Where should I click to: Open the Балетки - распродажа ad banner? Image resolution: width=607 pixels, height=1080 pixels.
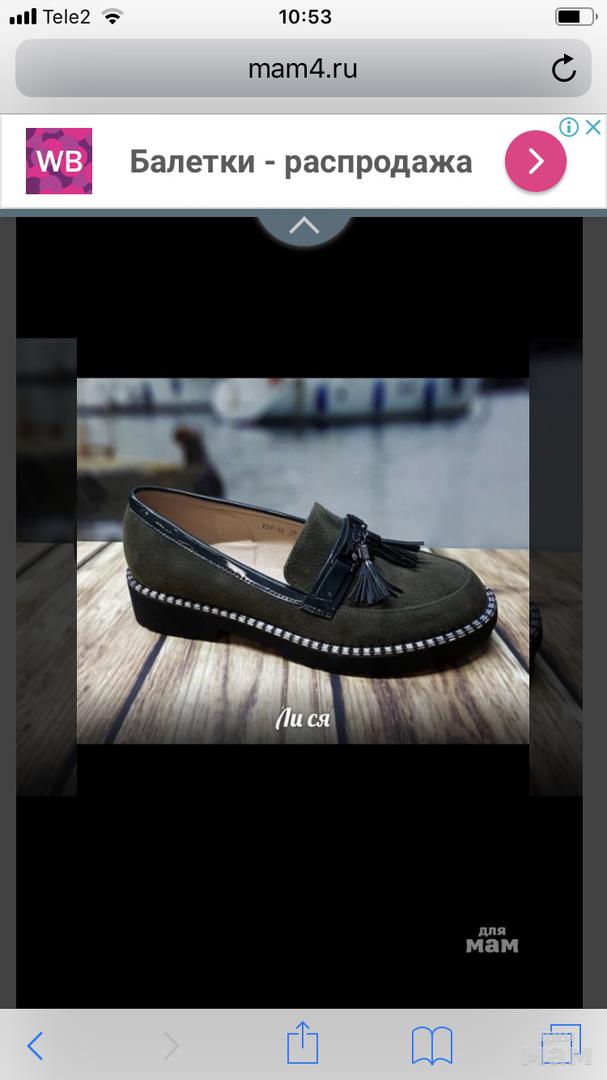tap(300, 161)
